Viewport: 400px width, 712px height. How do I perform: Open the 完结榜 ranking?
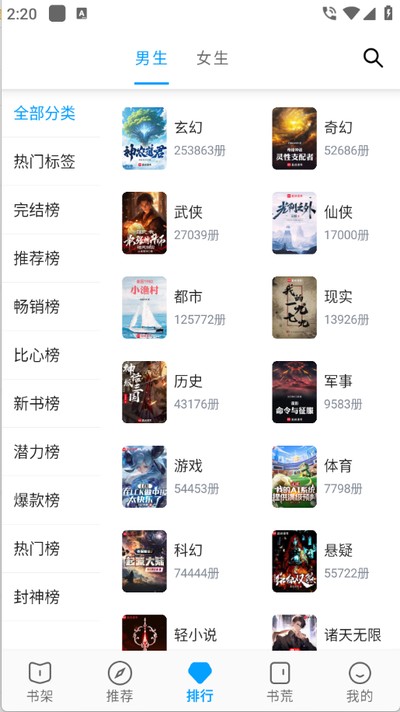click(x=36, y=210)
